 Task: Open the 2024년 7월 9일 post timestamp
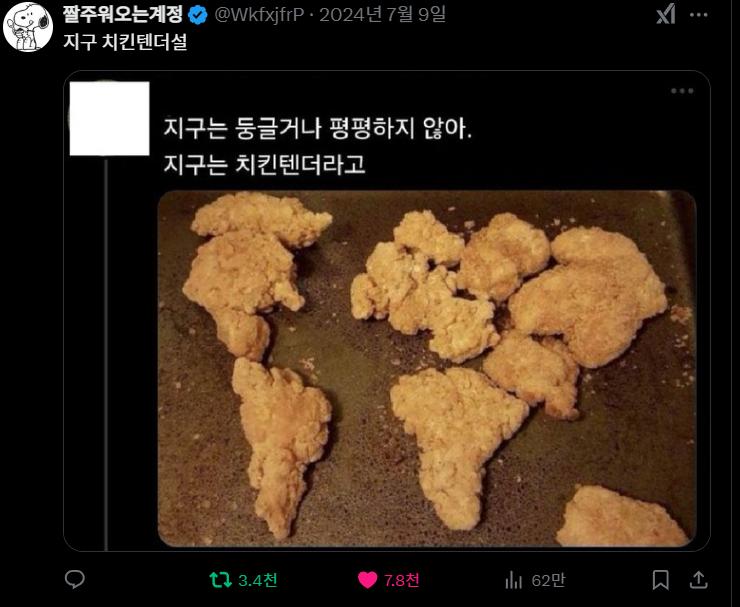click(x=380, y=14)
